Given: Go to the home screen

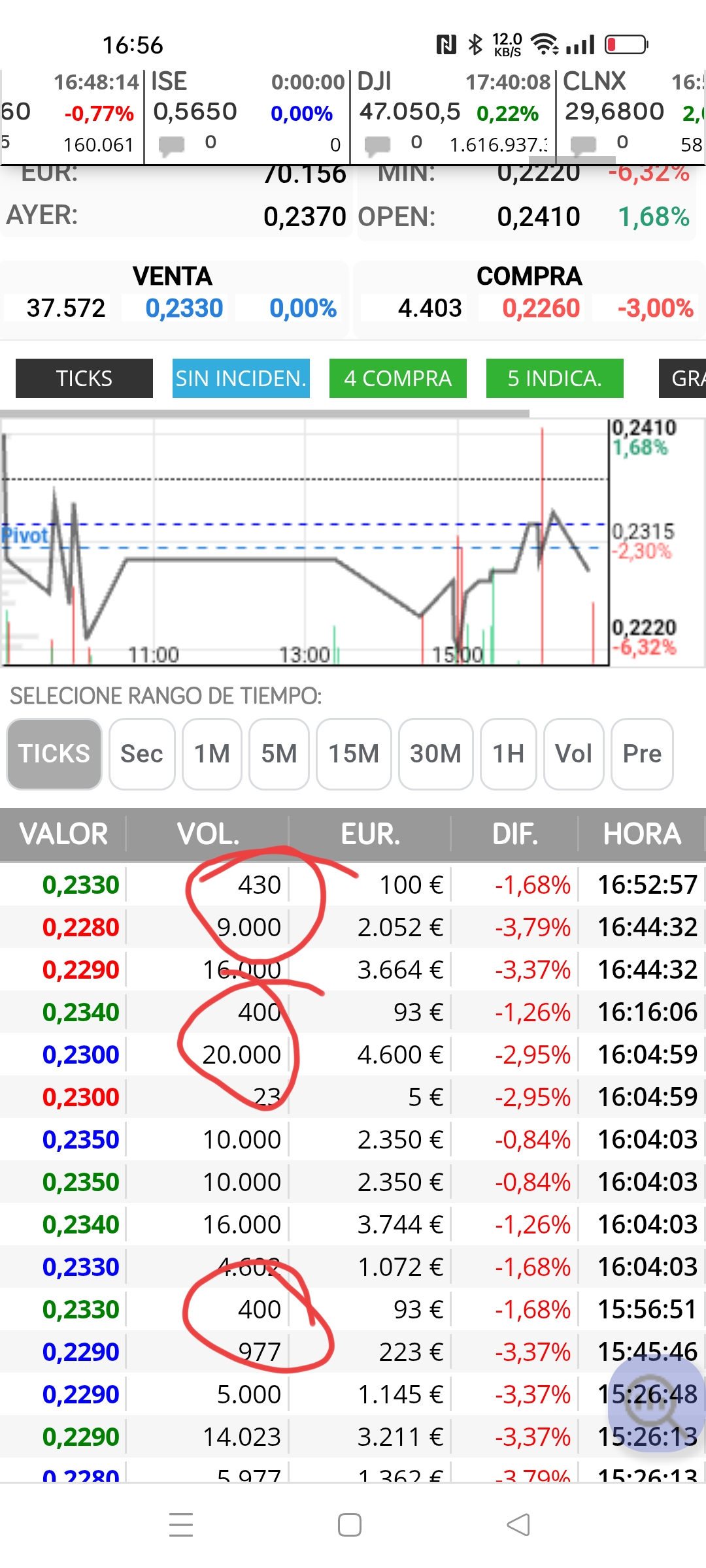Looking at the screenshot, I should click(x=350, y=1525).
